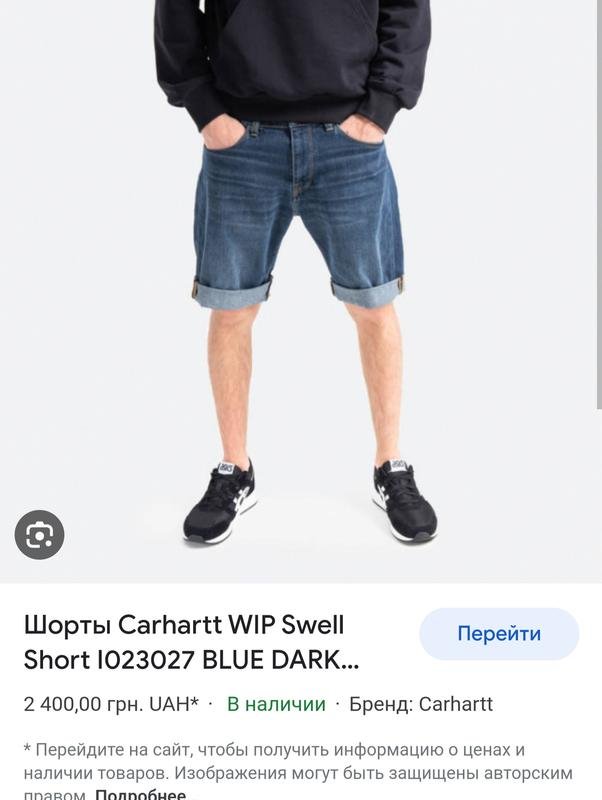Tap the Перейти button
This screenshot has height=800, width=602.
(x=498, y=634)
